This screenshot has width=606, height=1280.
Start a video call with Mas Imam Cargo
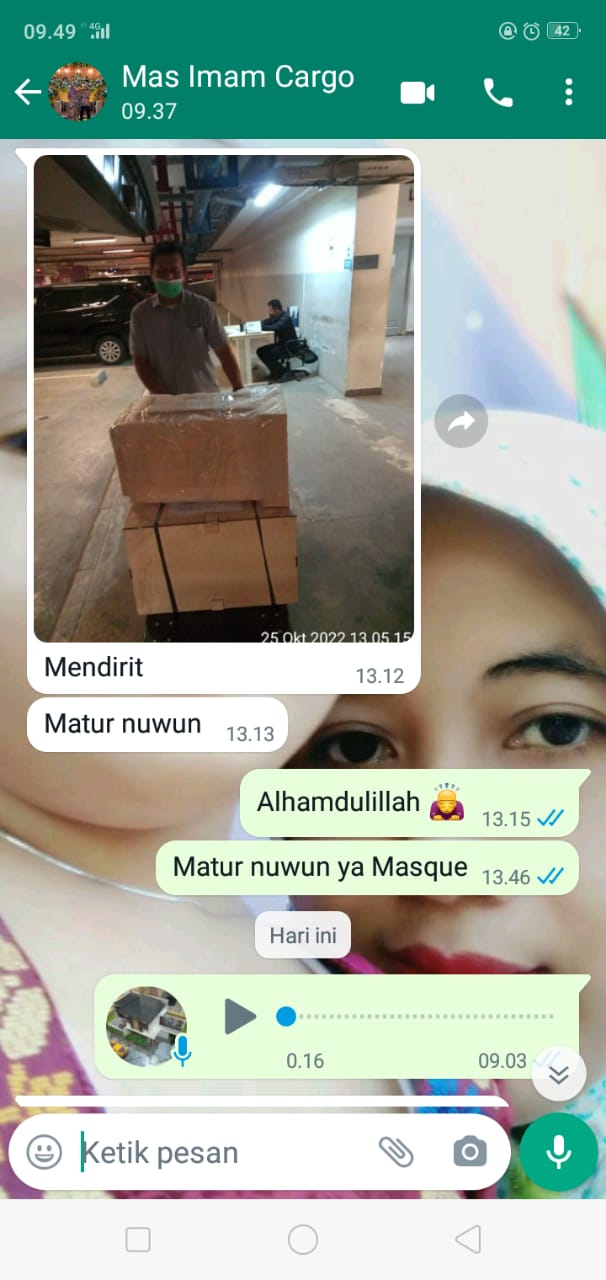click(417, 93)
